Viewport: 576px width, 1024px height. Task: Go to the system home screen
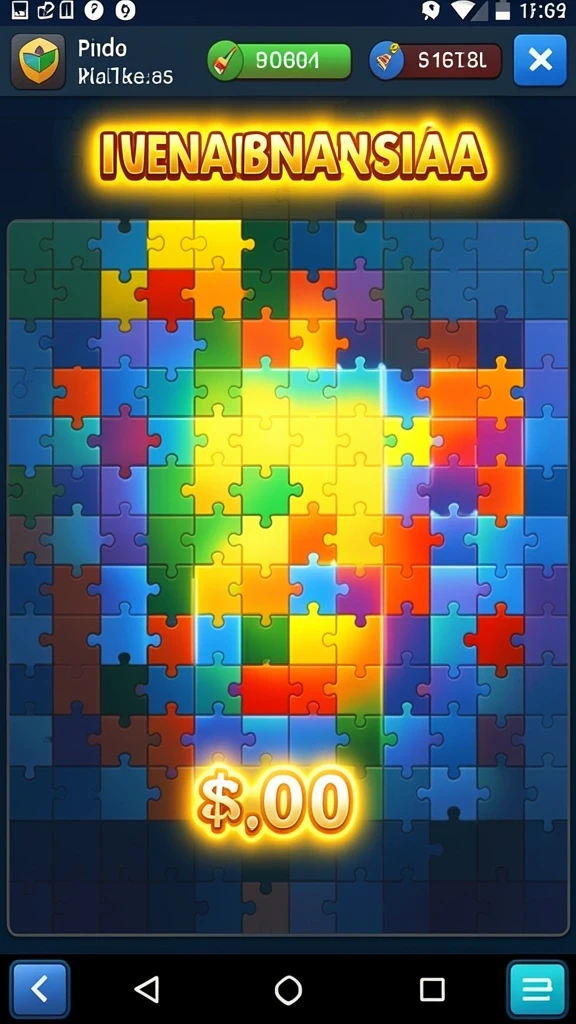pos(288,990)
